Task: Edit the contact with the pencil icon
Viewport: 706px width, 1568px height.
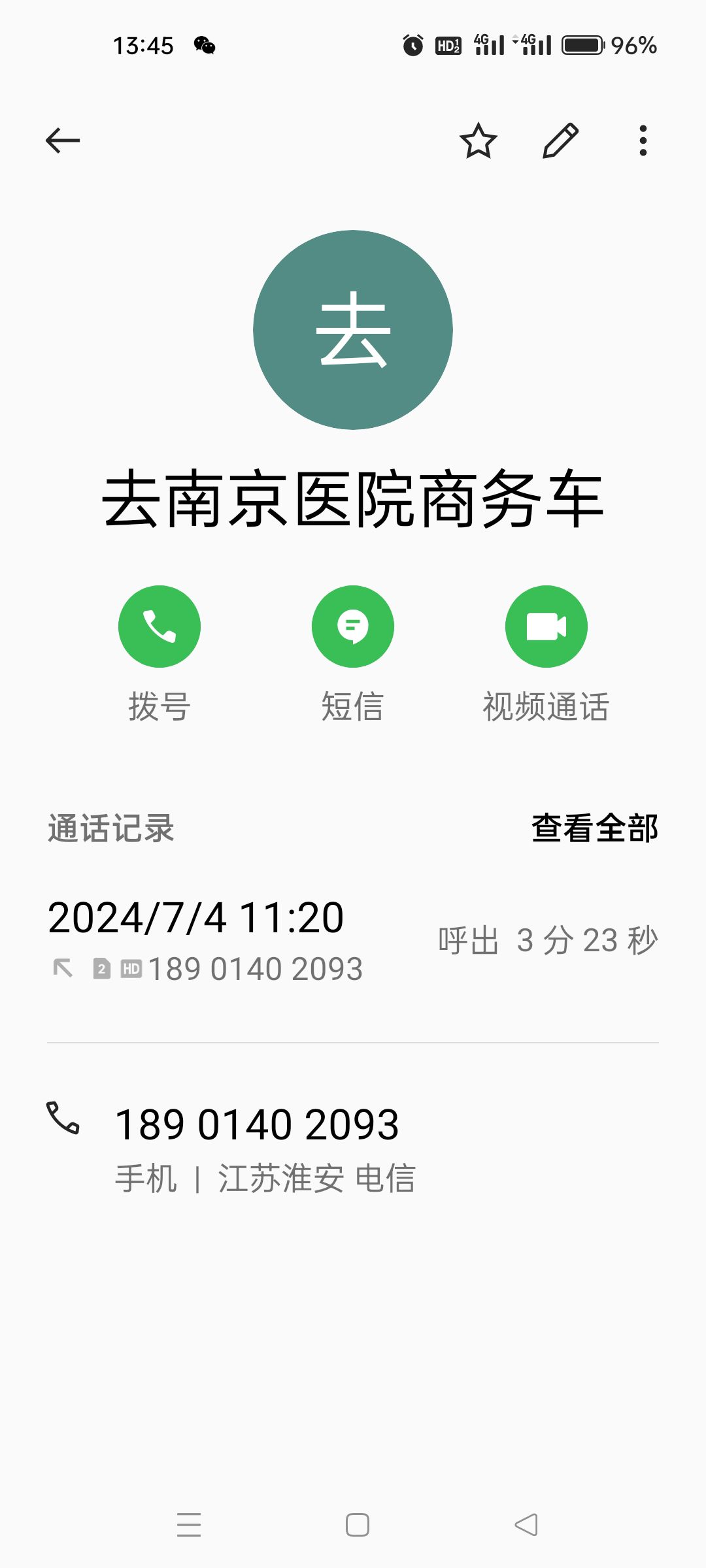Action: (x=561, y=140)
